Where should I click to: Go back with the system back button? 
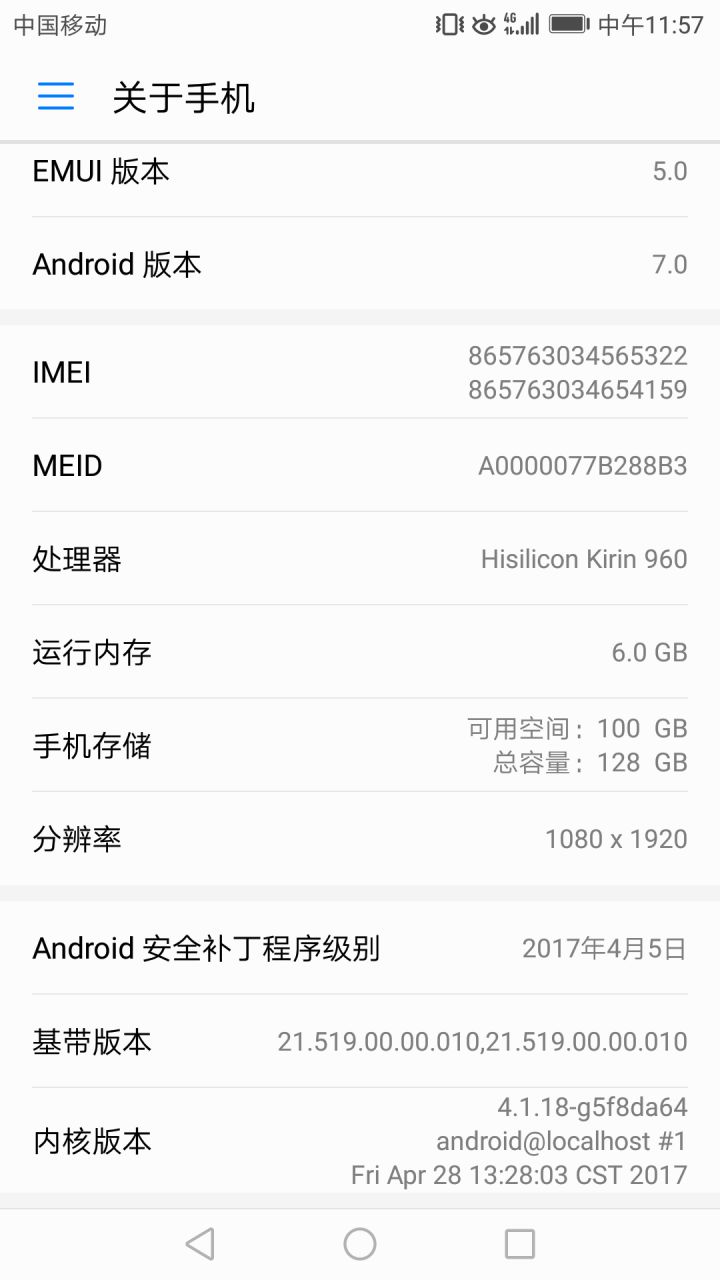coord(200,1244)
